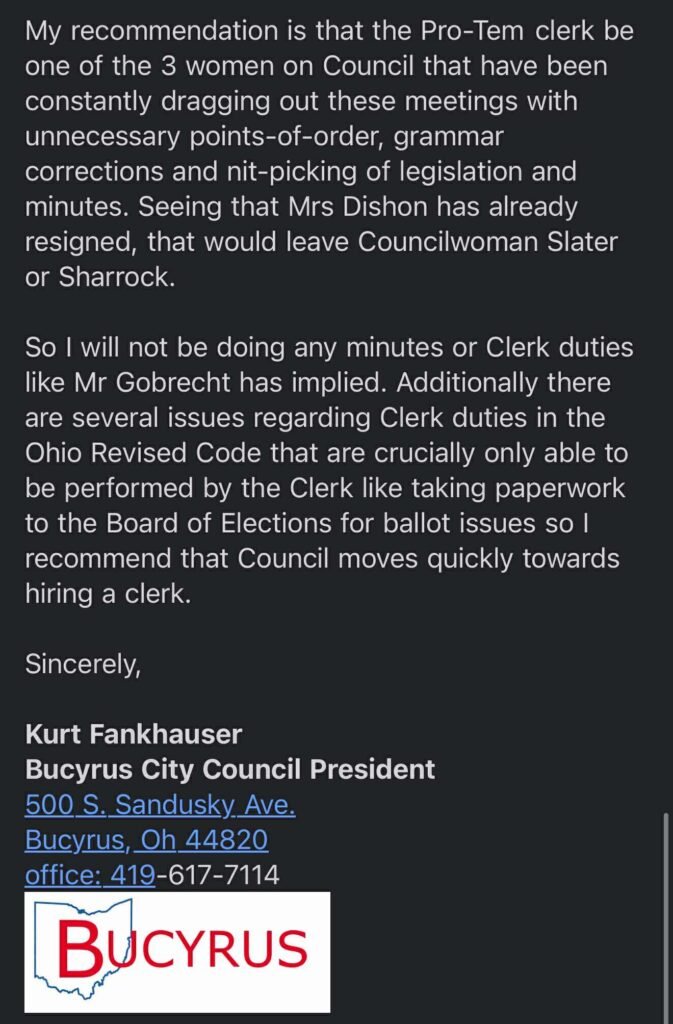Call the office 419 phone link
The height and width of the screenshot is (1024, 673).
pos(90,875)
